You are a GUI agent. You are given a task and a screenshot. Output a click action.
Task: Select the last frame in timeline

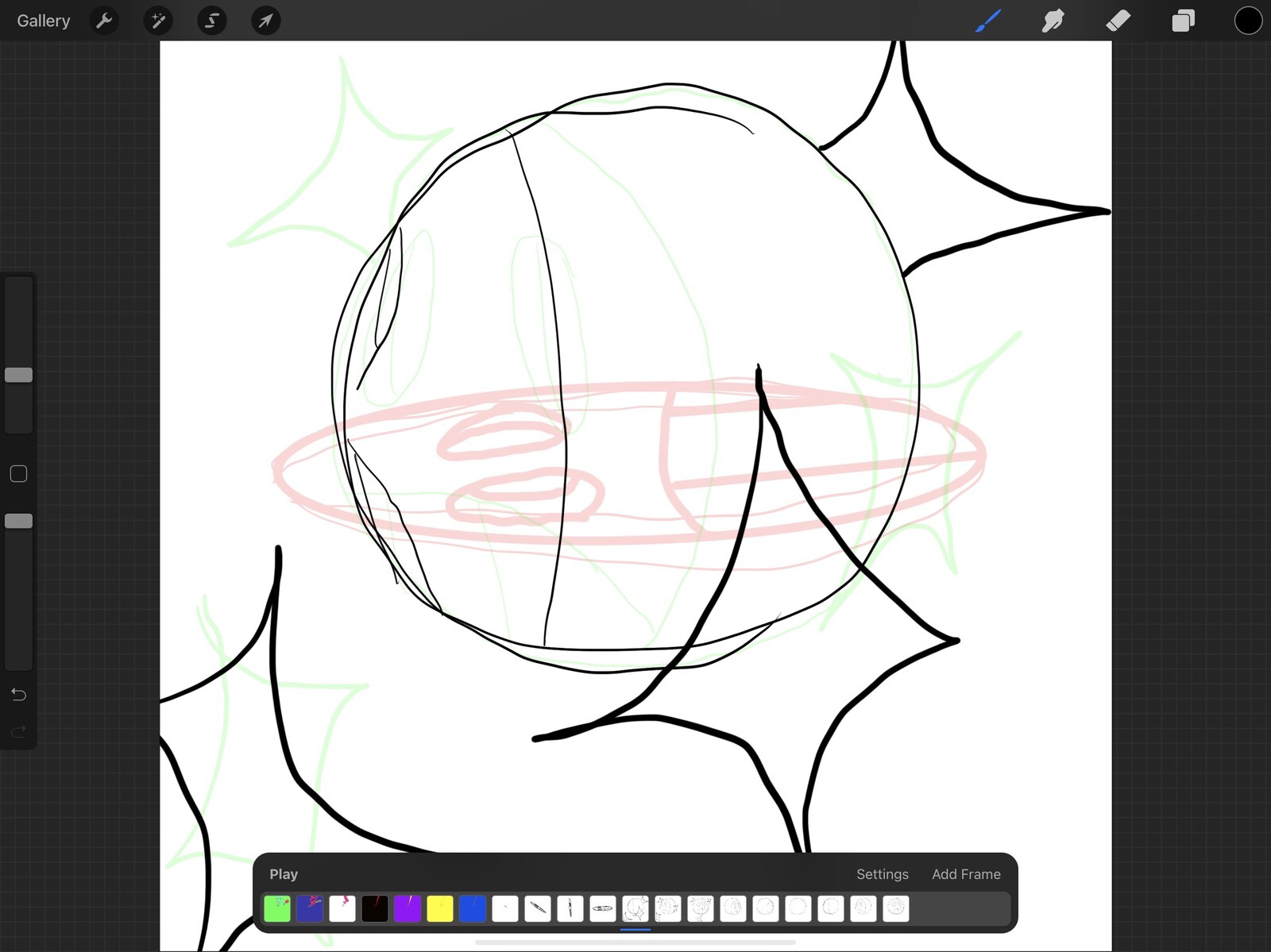point(895,908)
